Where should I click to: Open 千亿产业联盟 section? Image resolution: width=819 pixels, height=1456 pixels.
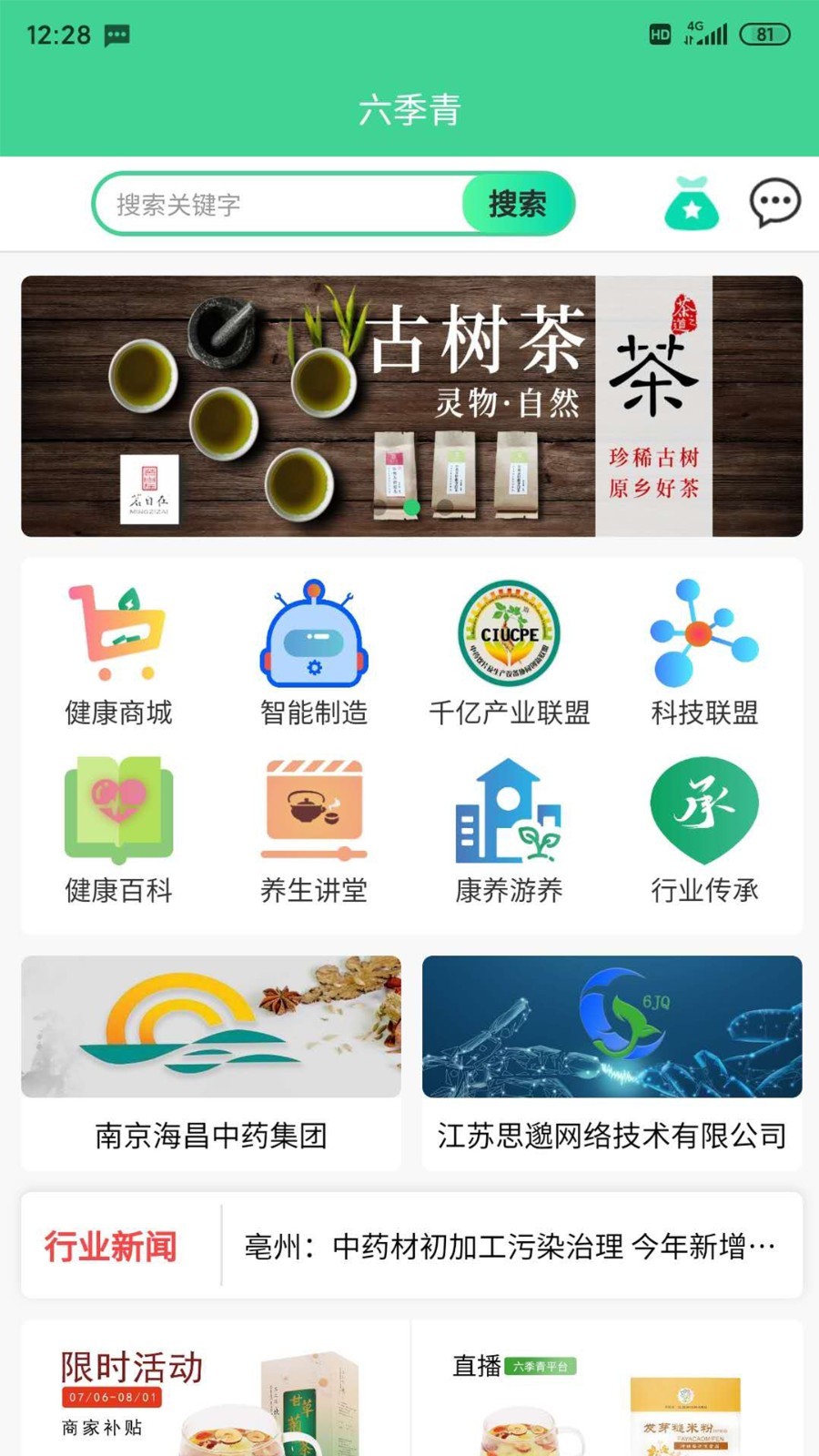[x=509, y=652]
